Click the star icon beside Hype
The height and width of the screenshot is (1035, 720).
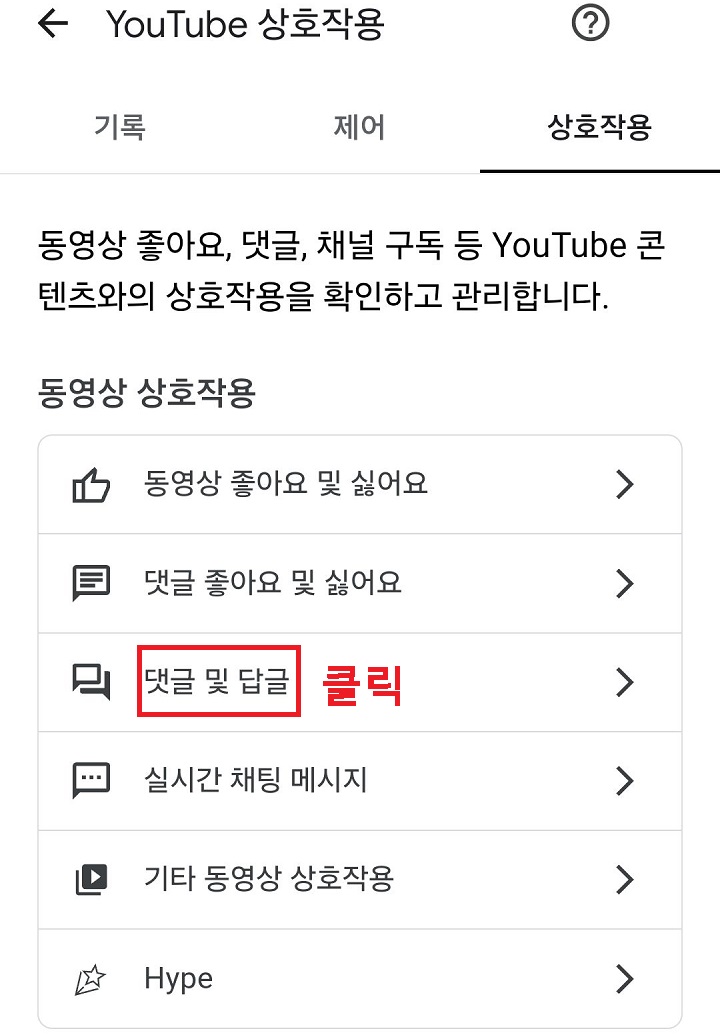click(92, 978)
